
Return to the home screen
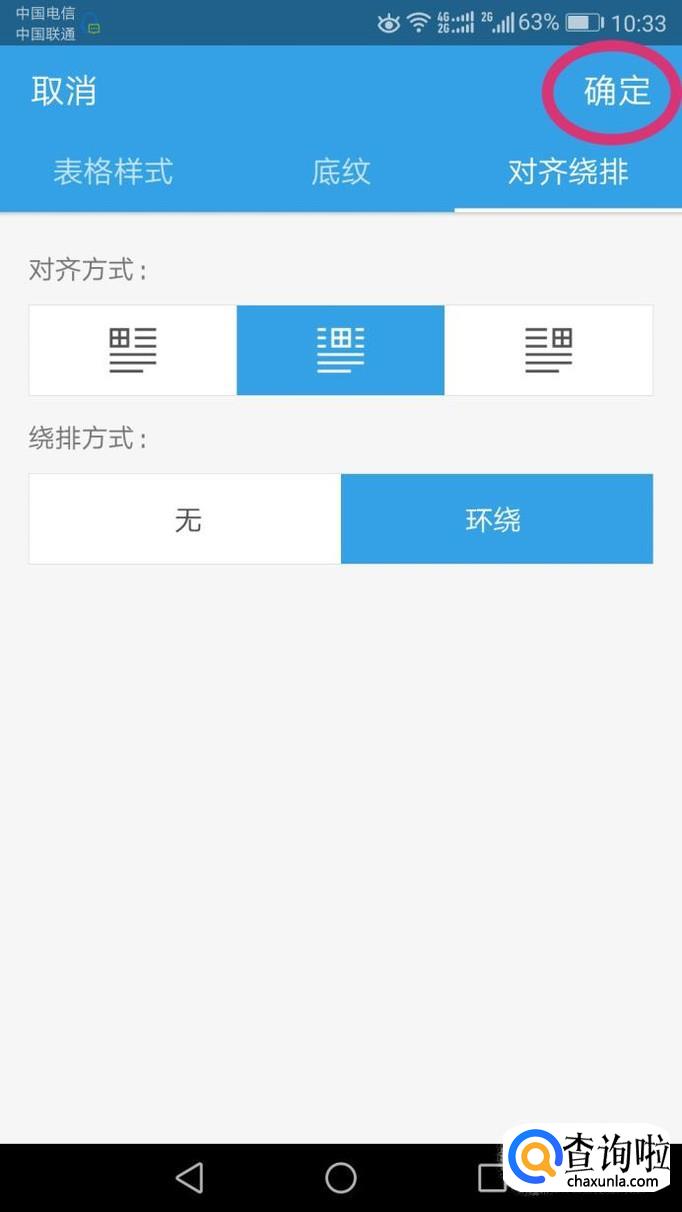(341, 1178)
